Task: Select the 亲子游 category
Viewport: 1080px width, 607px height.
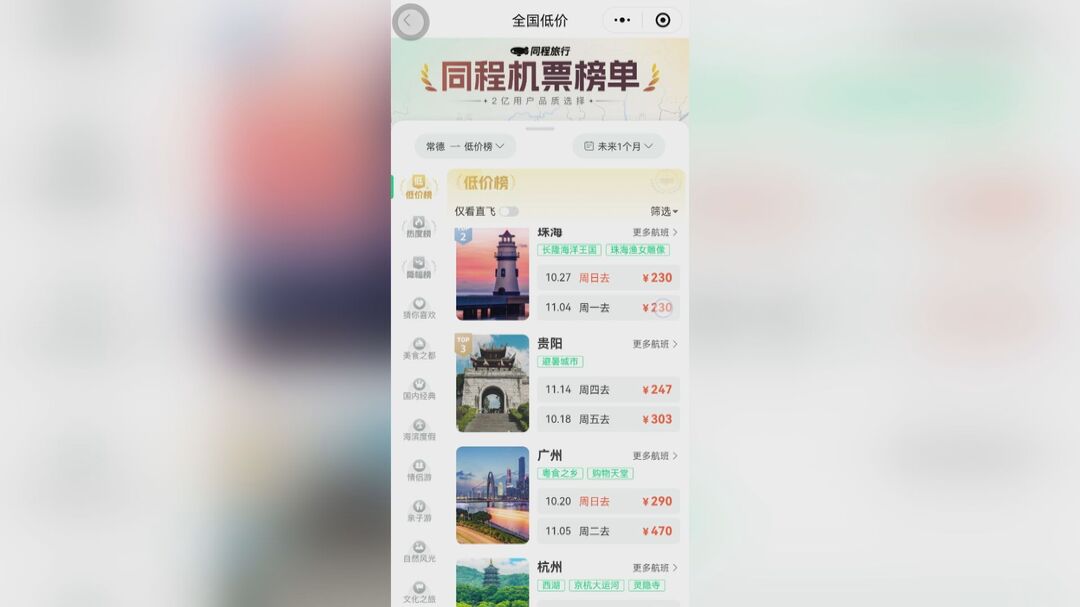Action: click(x=419, y=511)
